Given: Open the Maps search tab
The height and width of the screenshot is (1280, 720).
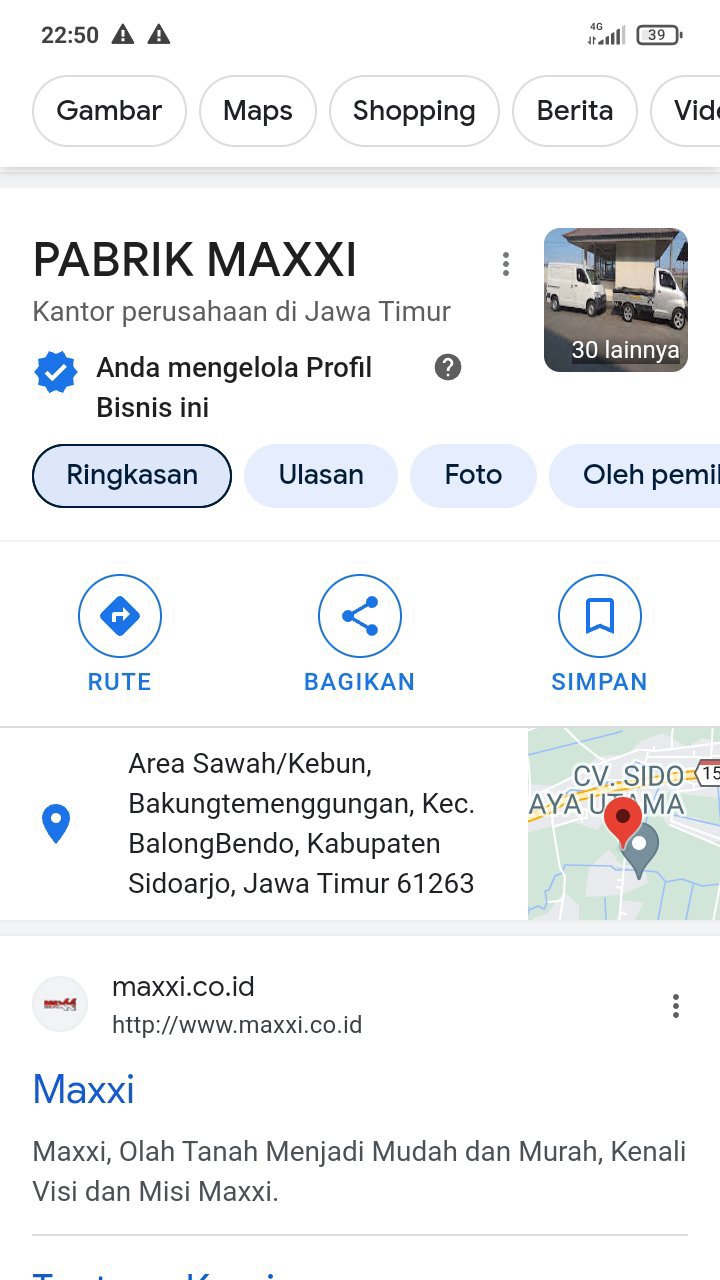Looking at the screenshot, I should (x=258, y=111).
